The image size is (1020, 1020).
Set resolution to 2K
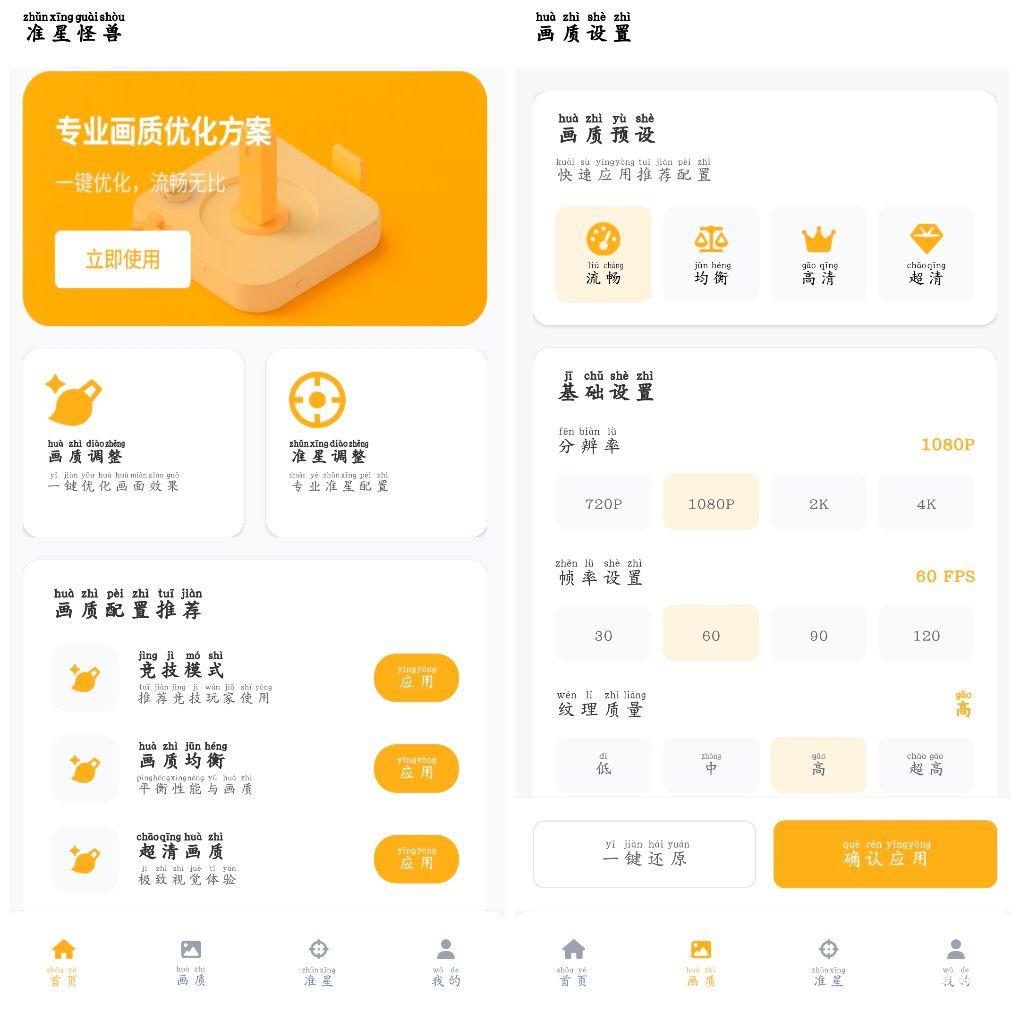(x=818, y=502)
